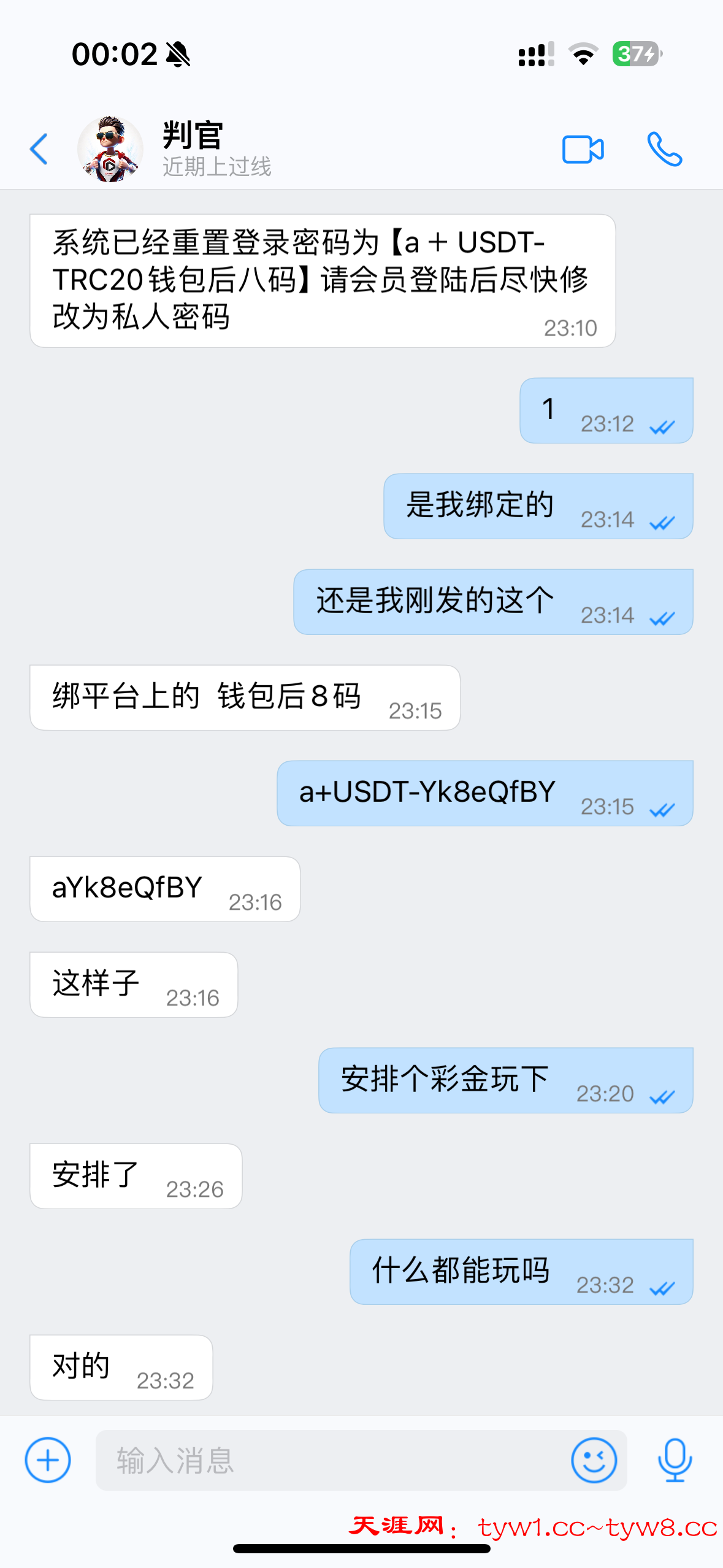Go back to the chat list
723x1568 pixels.
tap(39, 149)
